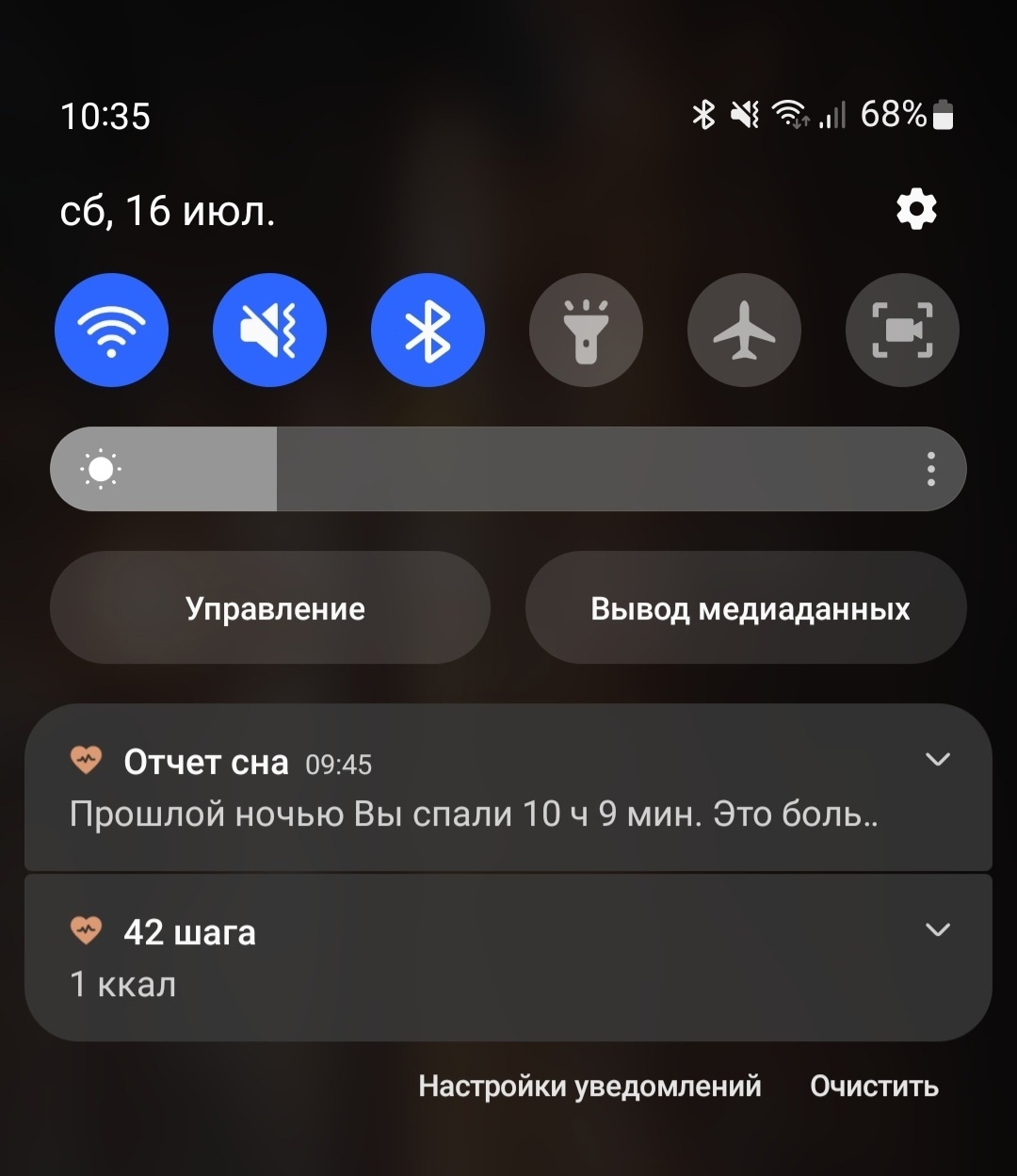Toggle the vibrate sound mode

pyautogui.click(x=269, y=331)
